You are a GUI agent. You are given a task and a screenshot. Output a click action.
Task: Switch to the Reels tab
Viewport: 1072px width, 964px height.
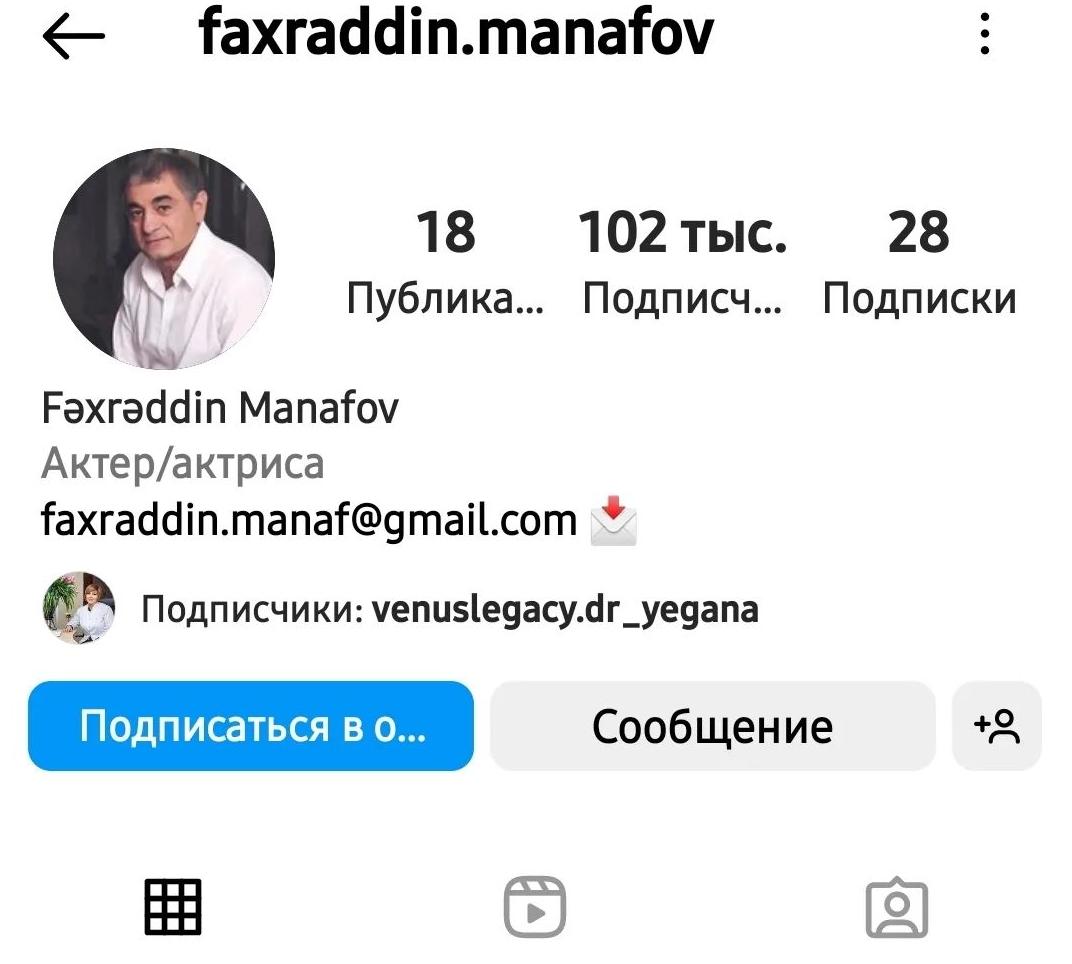tap(534, 906)
